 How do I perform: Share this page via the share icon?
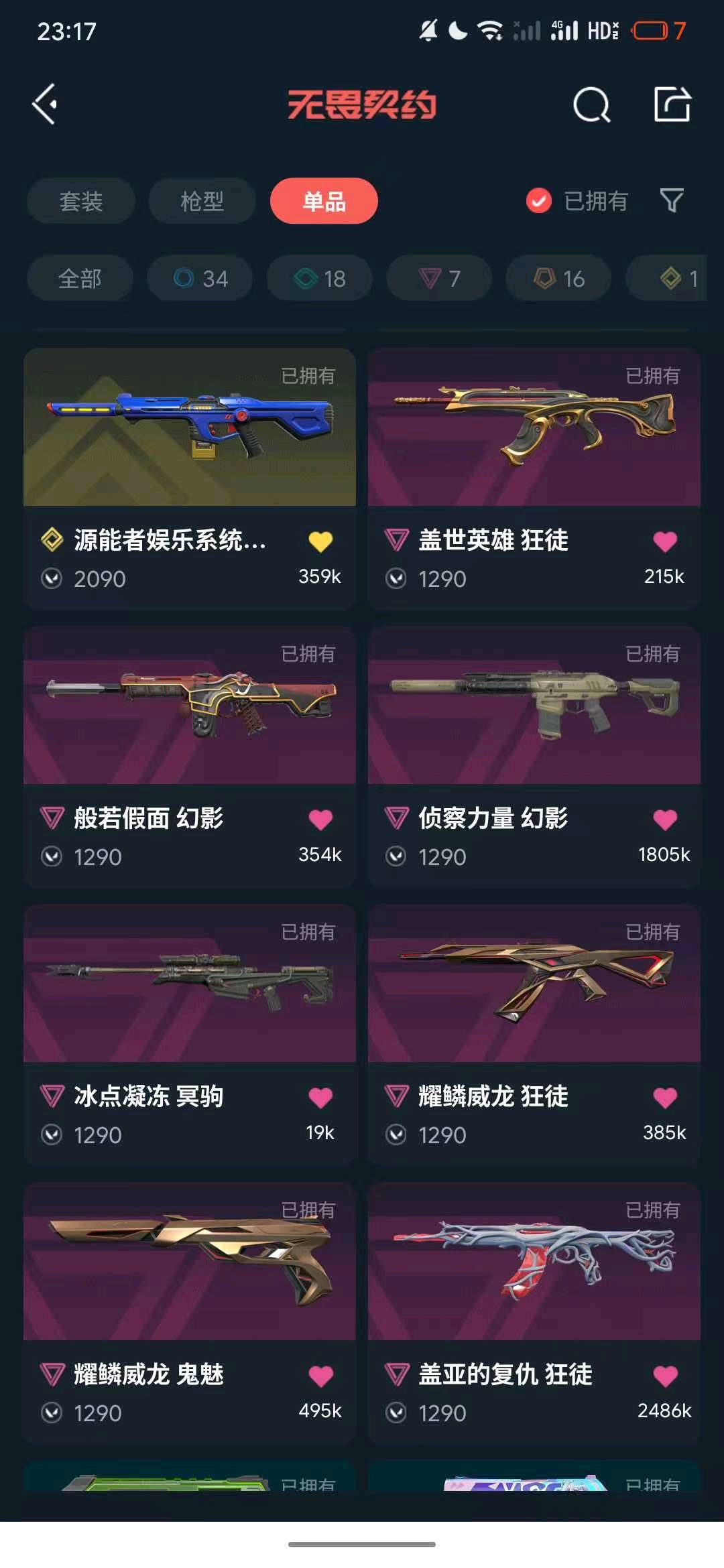click(x=672, y=104)
